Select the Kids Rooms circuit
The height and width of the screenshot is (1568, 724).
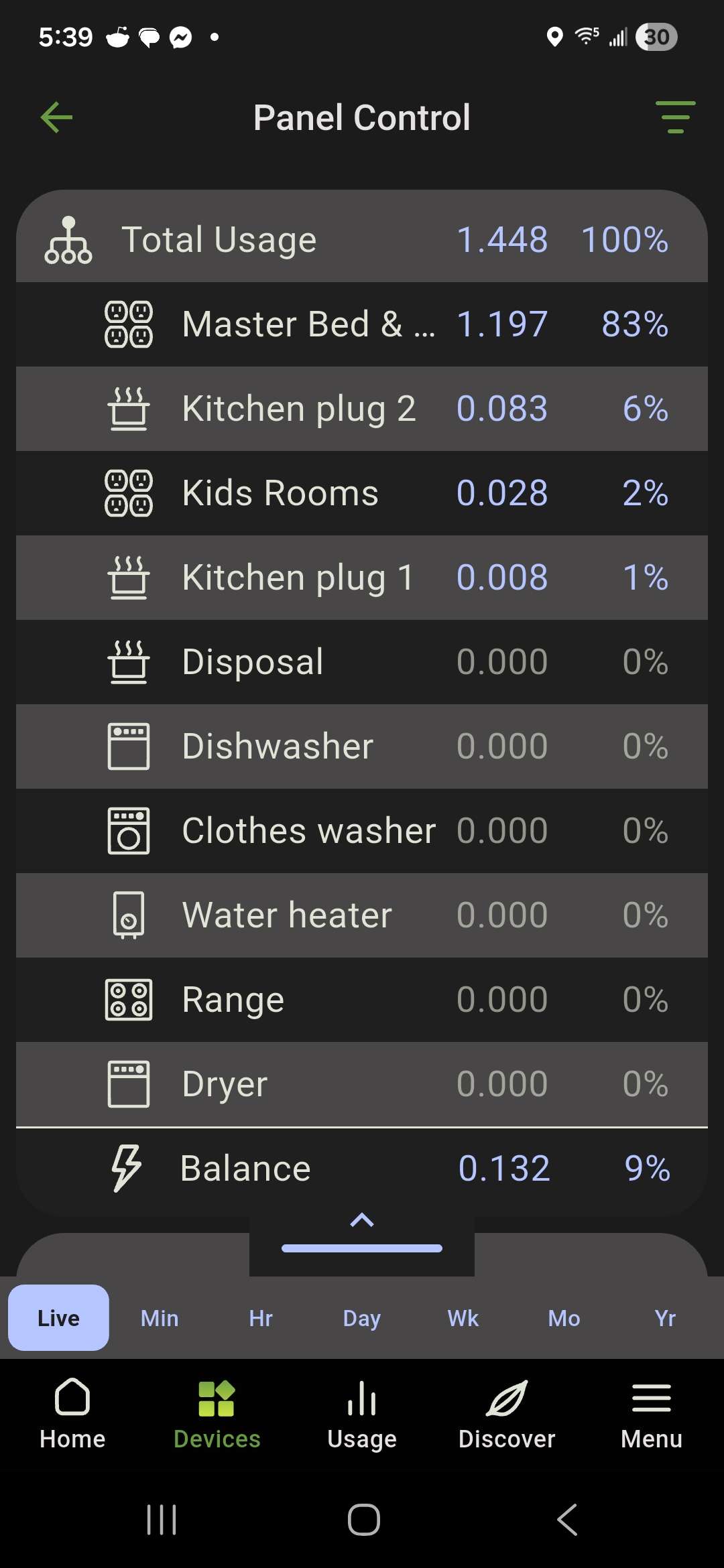362,493
